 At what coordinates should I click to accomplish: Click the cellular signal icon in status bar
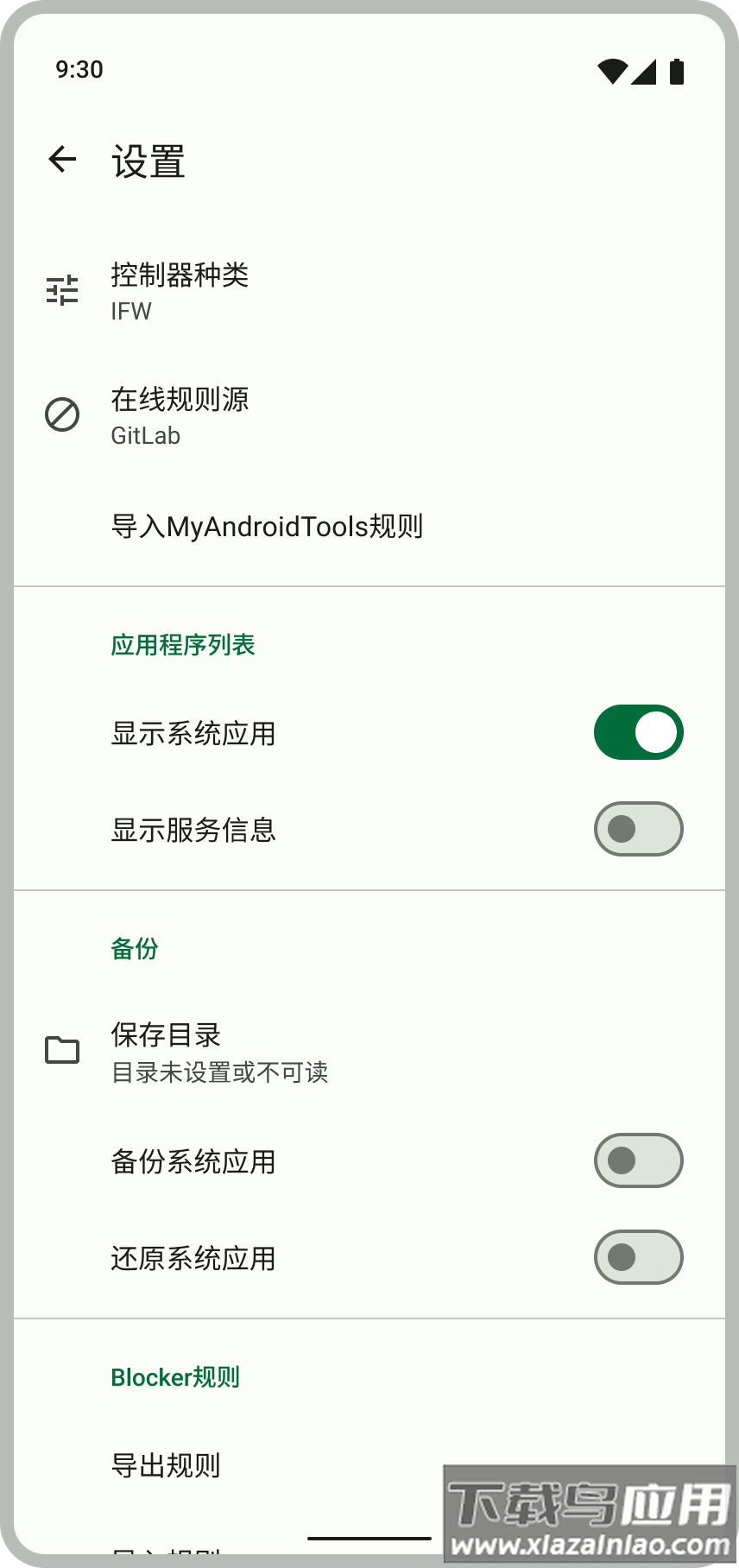pyautogui.click(x=646, y=73)
